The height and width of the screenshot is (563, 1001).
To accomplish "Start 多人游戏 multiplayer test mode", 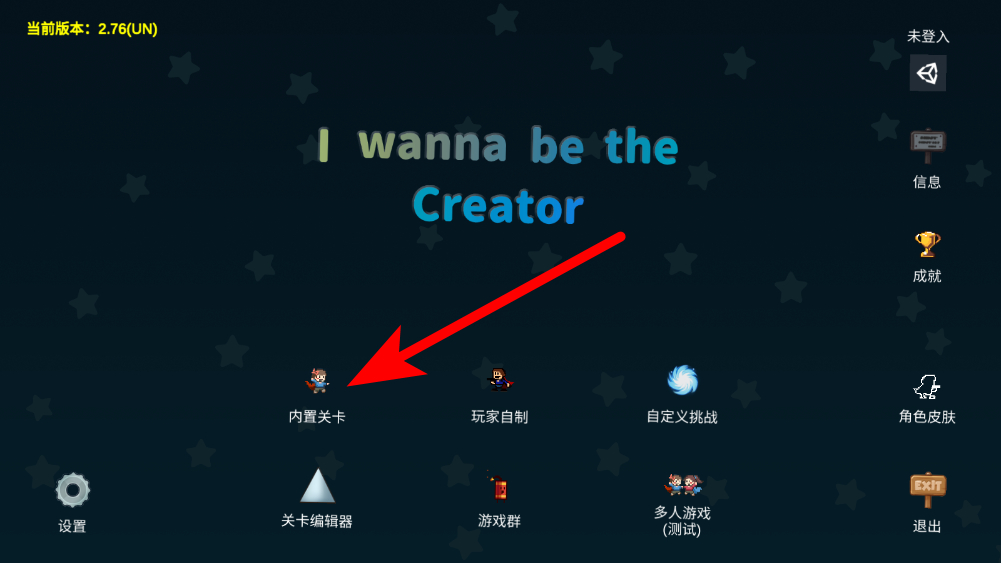I will [x=682, y=486].
